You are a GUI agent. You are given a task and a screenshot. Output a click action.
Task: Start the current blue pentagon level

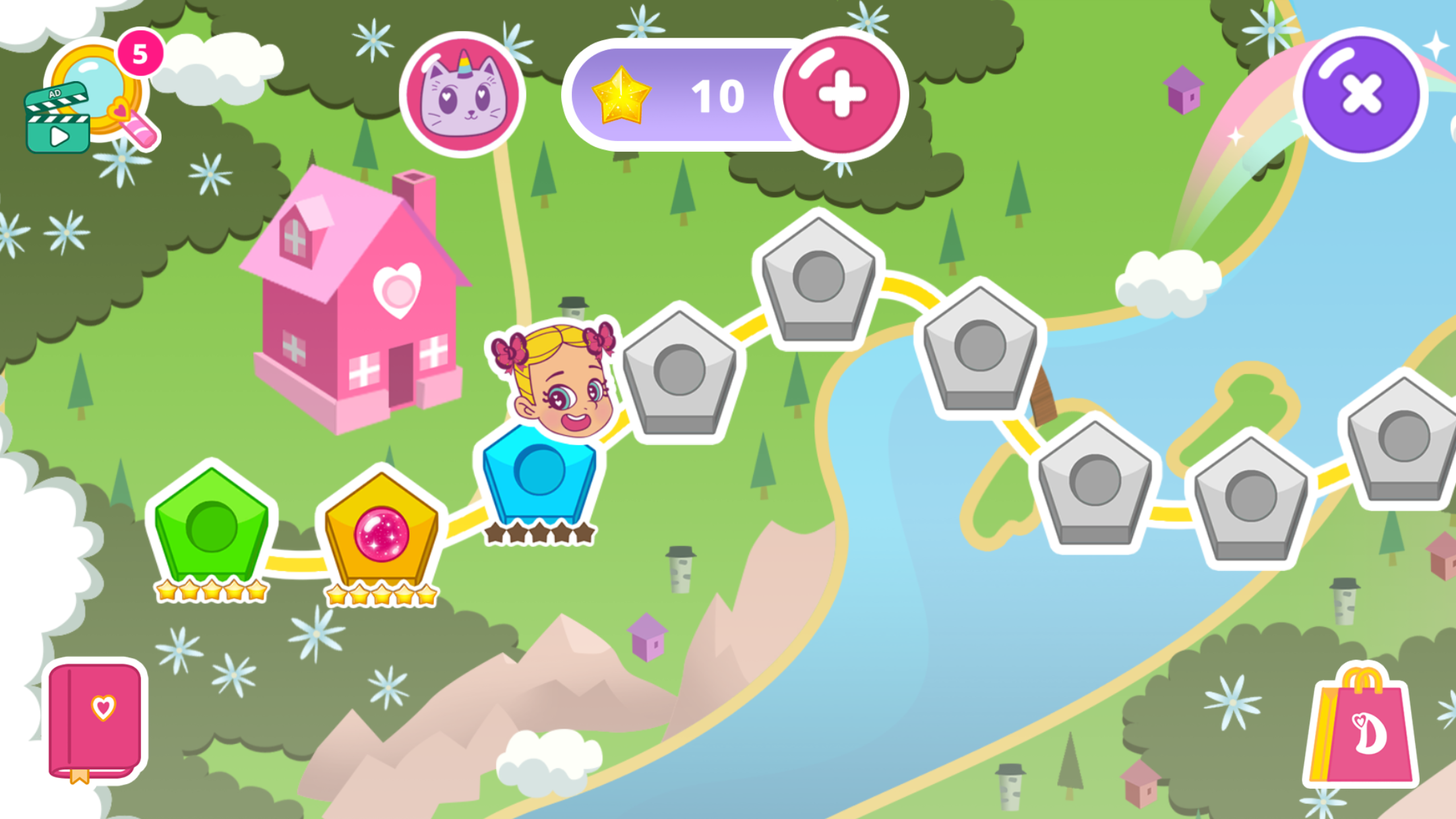pyautogui.click(x=539, y=475)
